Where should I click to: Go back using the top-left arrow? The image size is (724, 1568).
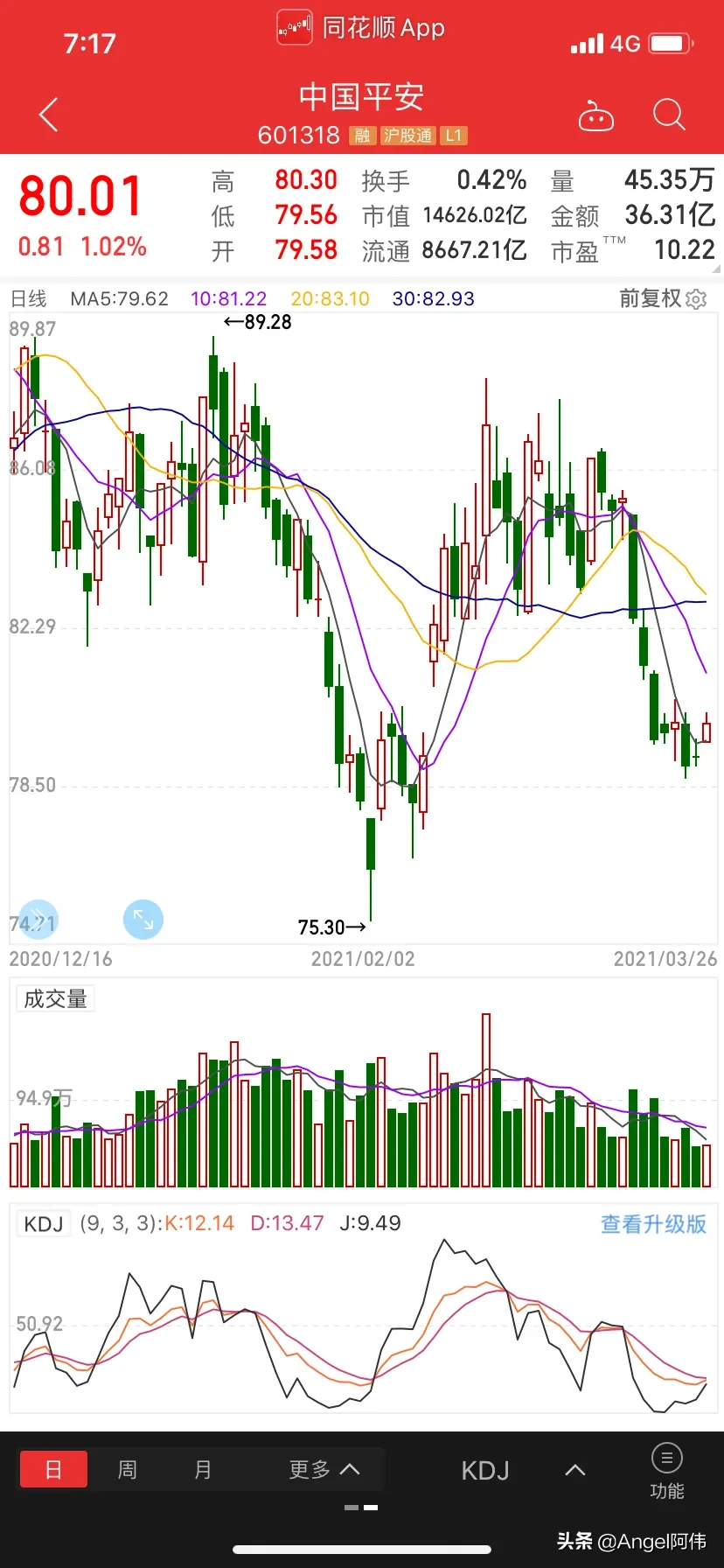click(49, 115)
